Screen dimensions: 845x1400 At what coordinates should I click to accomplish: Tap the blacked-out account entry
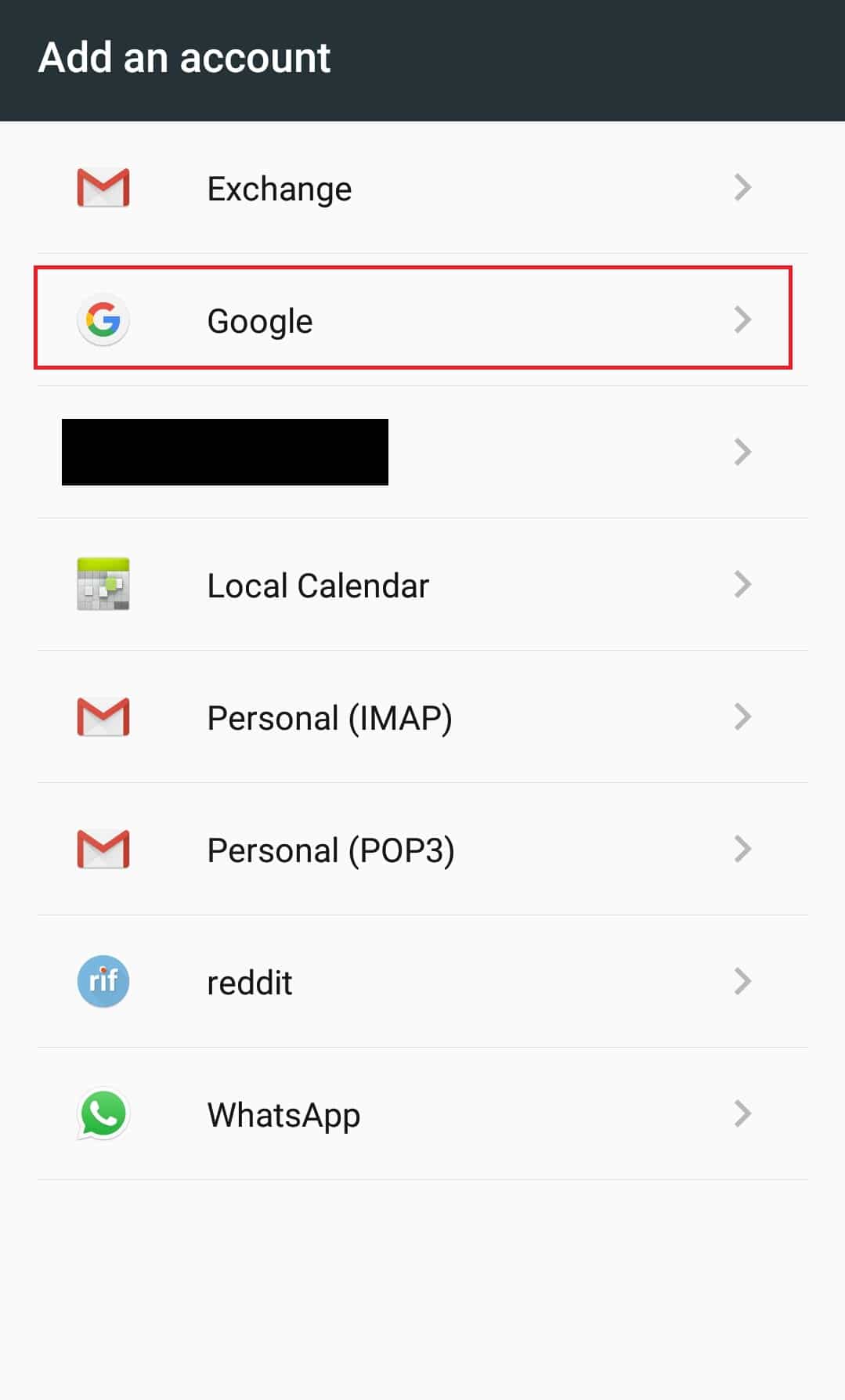tap(224, 452)
